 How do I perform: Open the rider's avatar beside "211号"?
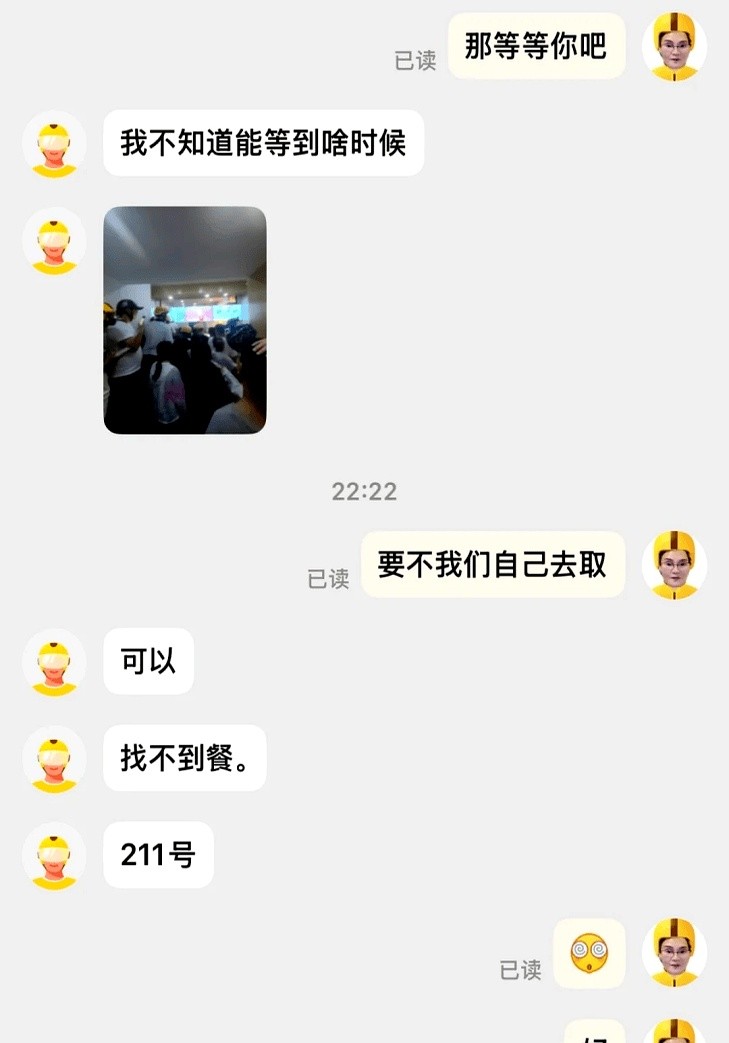[54, 856]
